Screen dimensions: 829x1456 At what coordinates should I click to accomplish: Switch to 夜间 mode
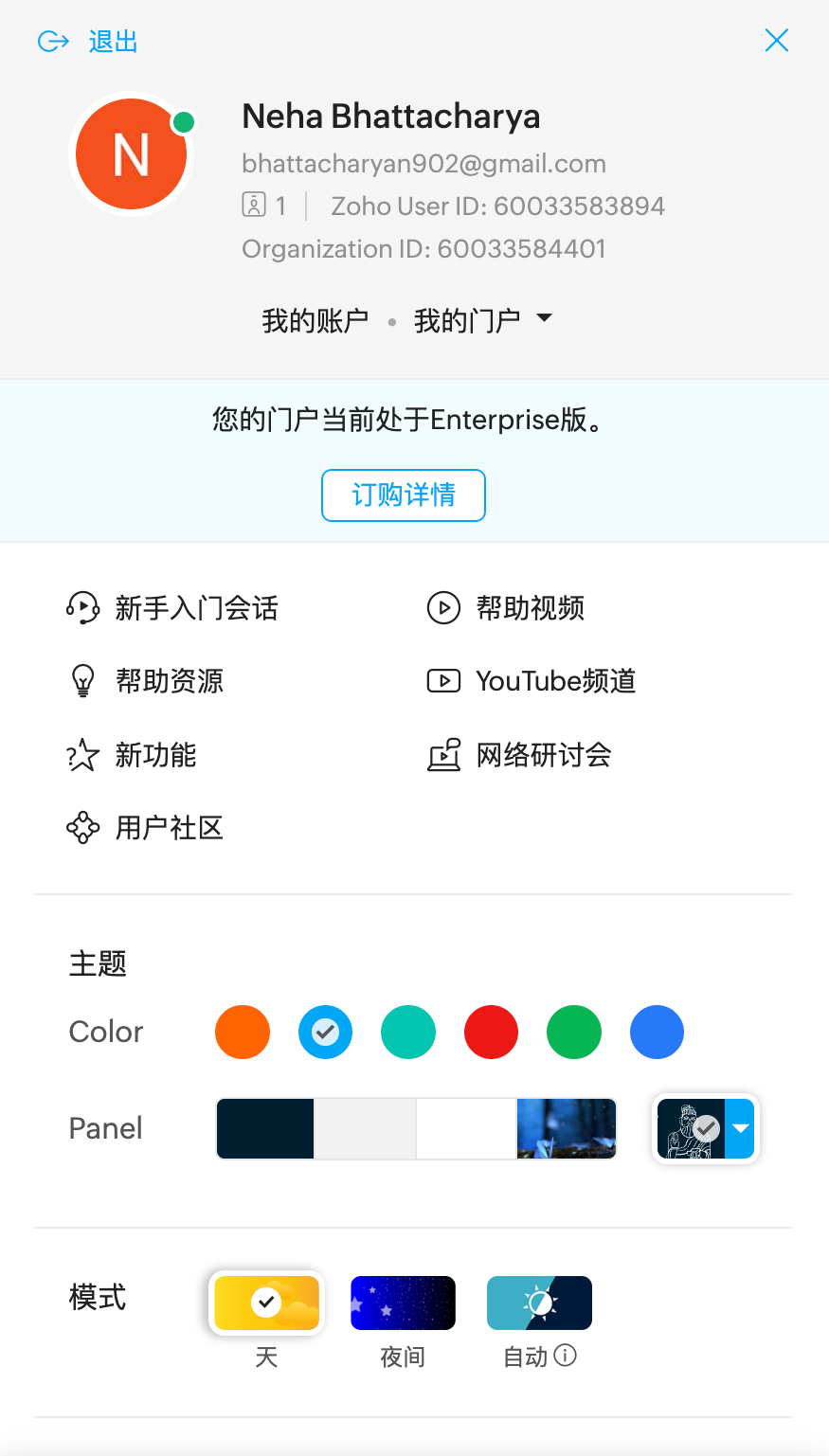[403, 1303]
